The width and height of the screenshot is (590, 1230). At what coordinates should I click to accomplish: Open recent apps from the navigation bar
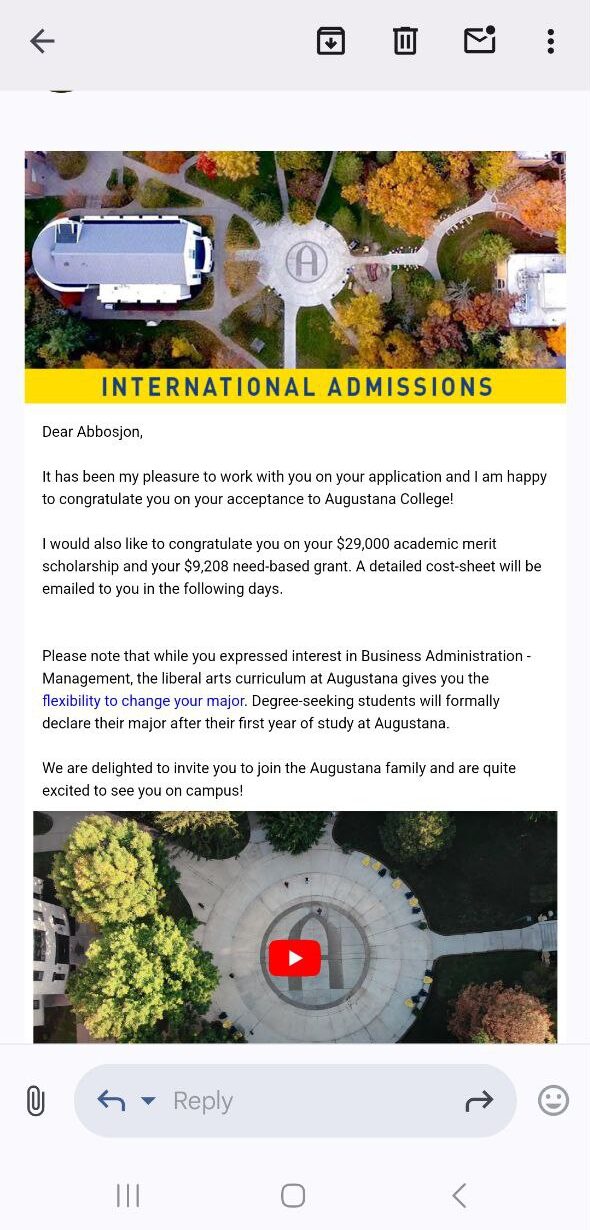tap(128, 1195)
